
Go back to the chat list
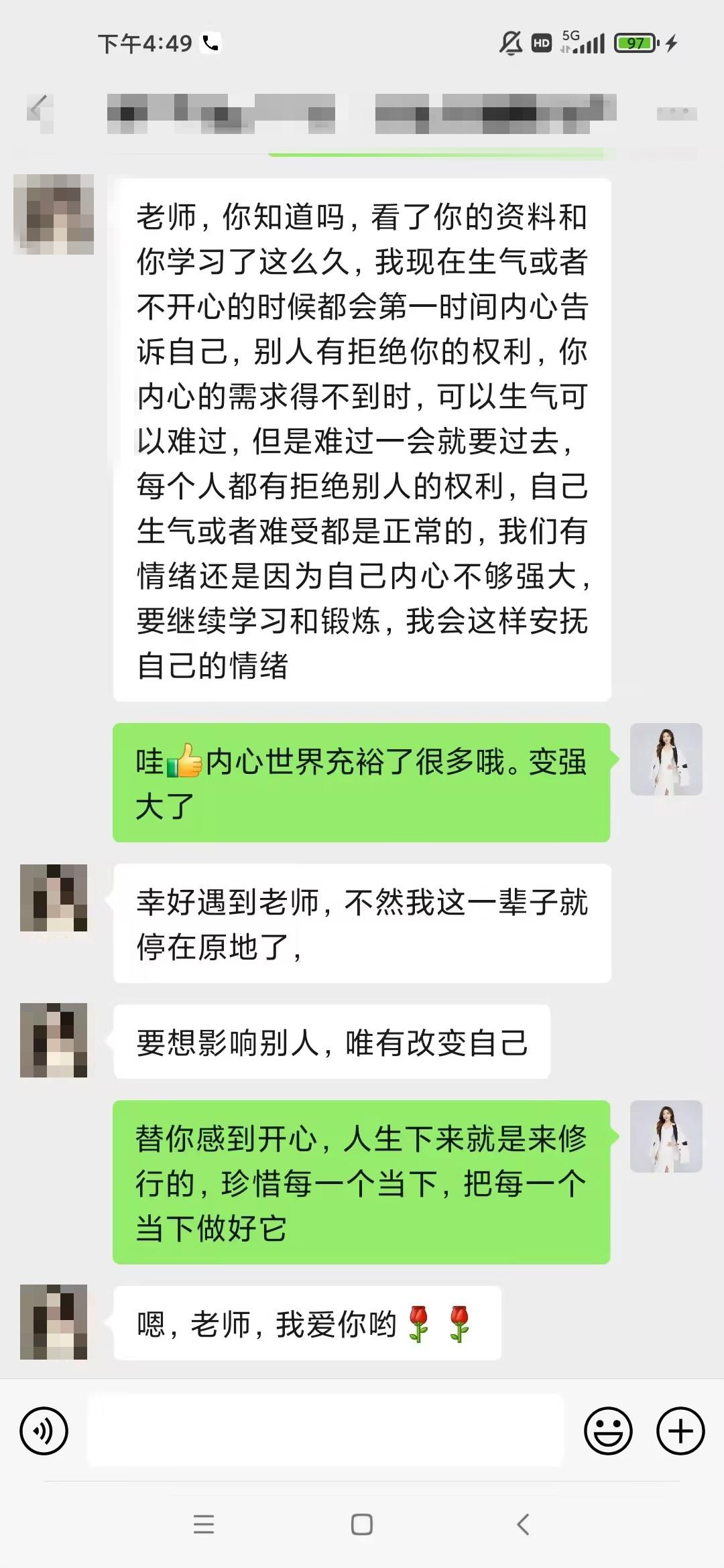tap(39, 109)
